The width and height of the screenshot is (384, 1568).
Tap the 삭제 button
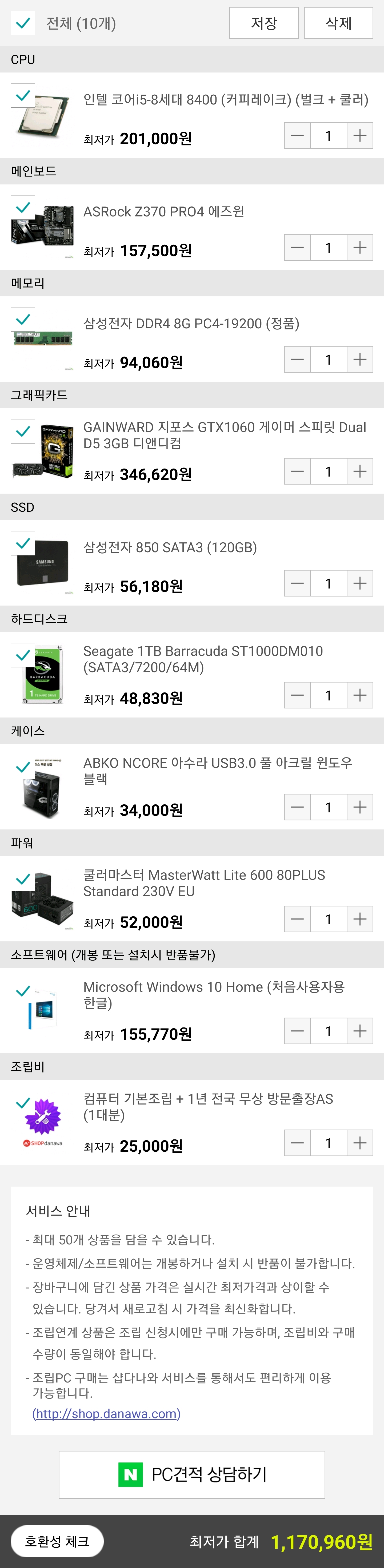tap(338, 23)
